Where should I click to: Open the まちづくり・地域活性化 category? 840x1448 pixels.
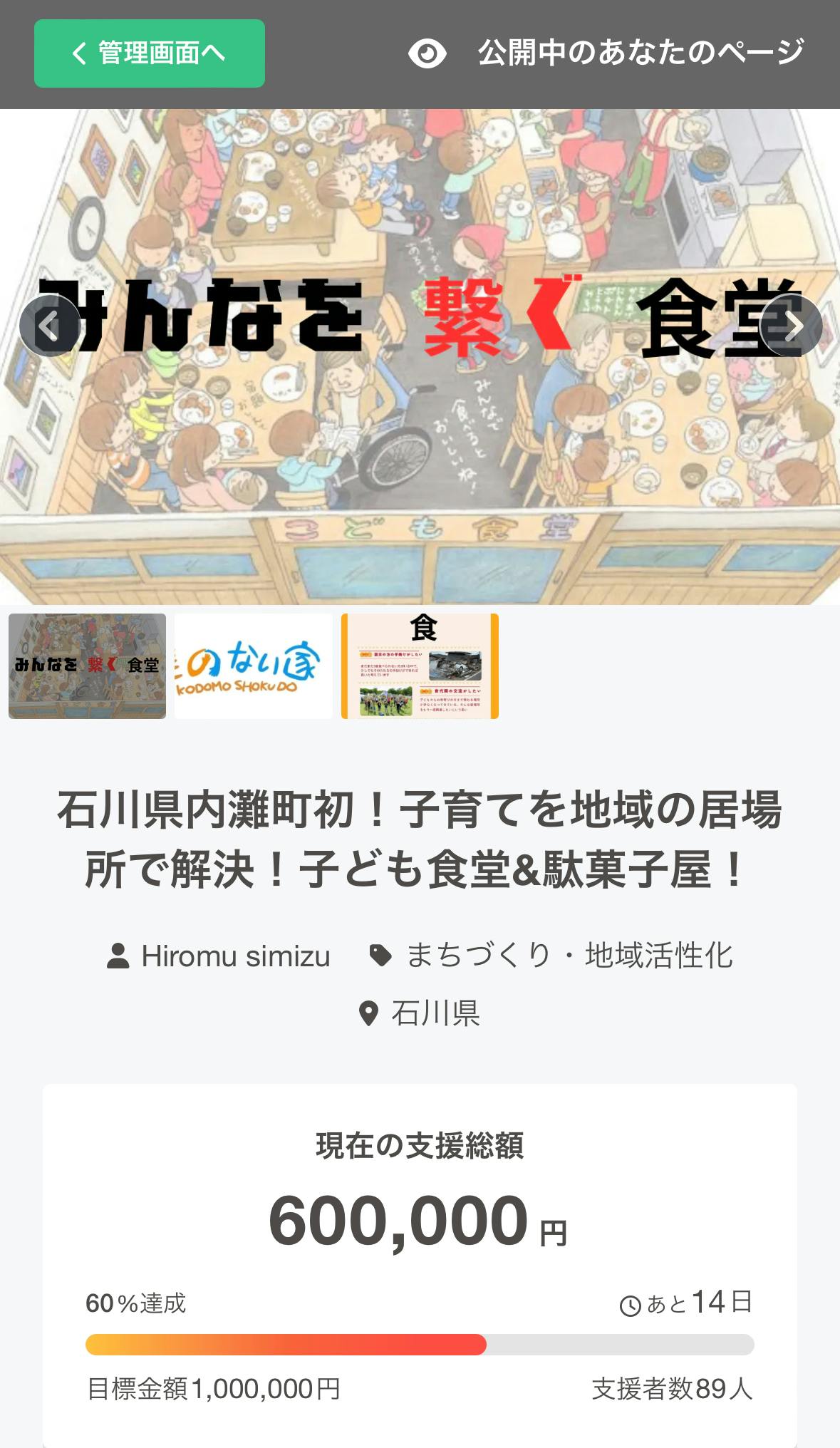(x=551, y=956)
